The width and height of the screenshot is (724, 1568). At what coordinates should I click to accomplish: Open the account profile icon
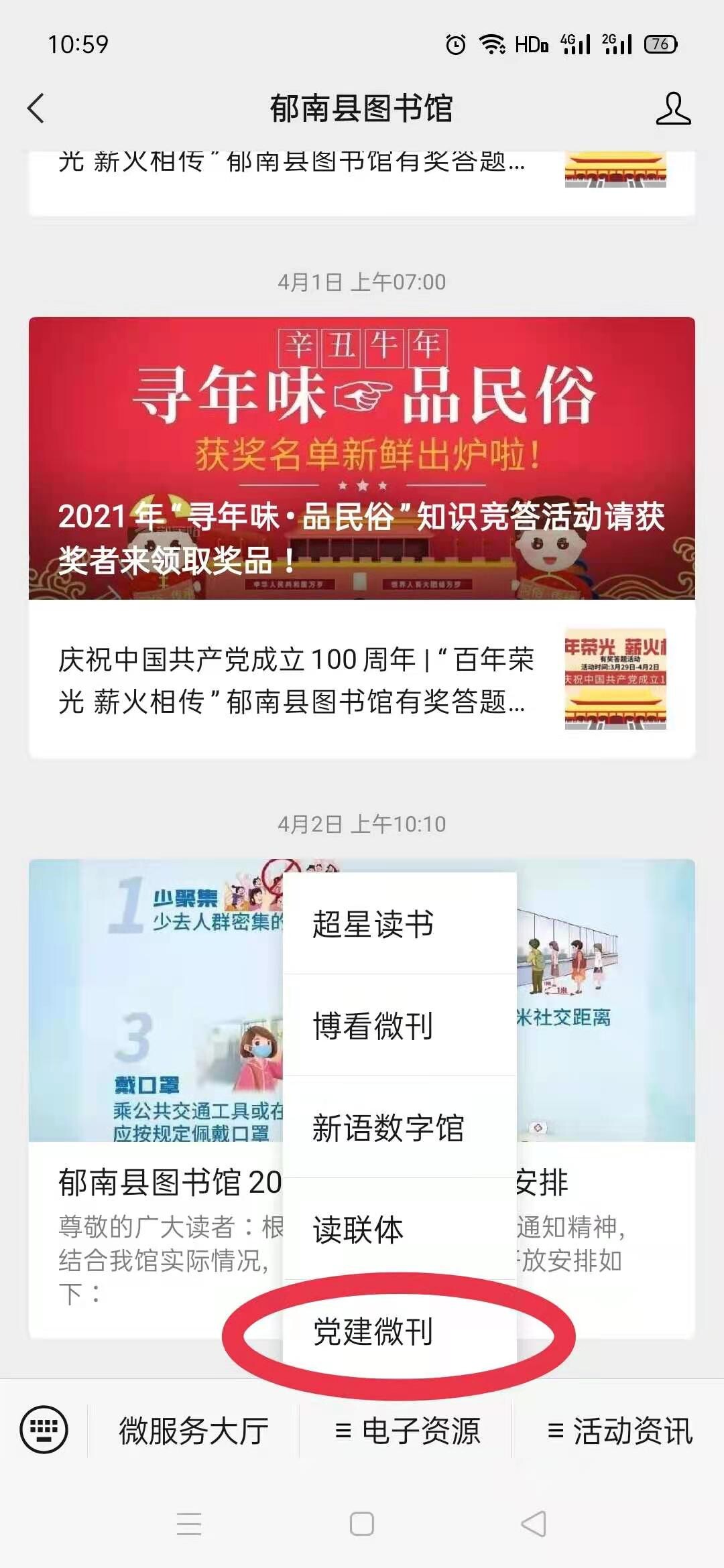point(672,109)
